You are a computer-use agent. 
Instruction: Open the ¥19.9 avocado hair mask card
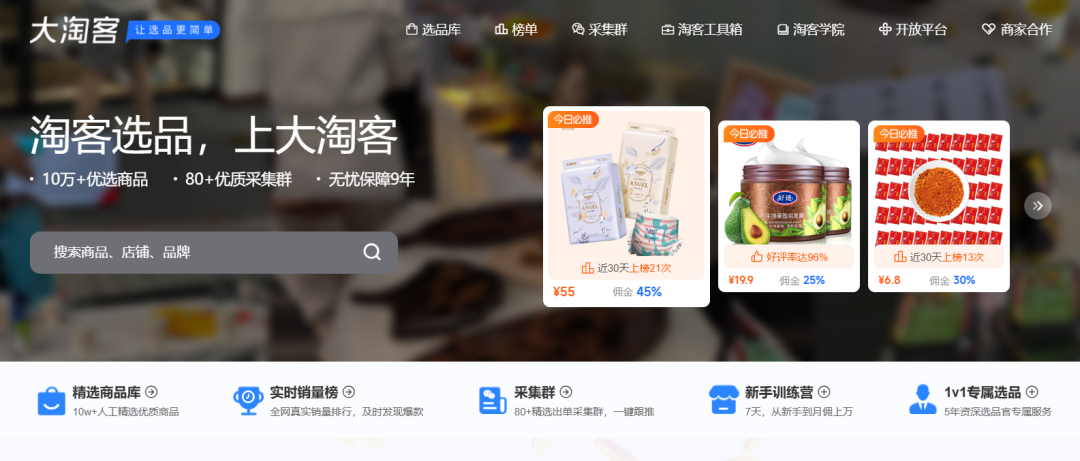tap(788, 205)
